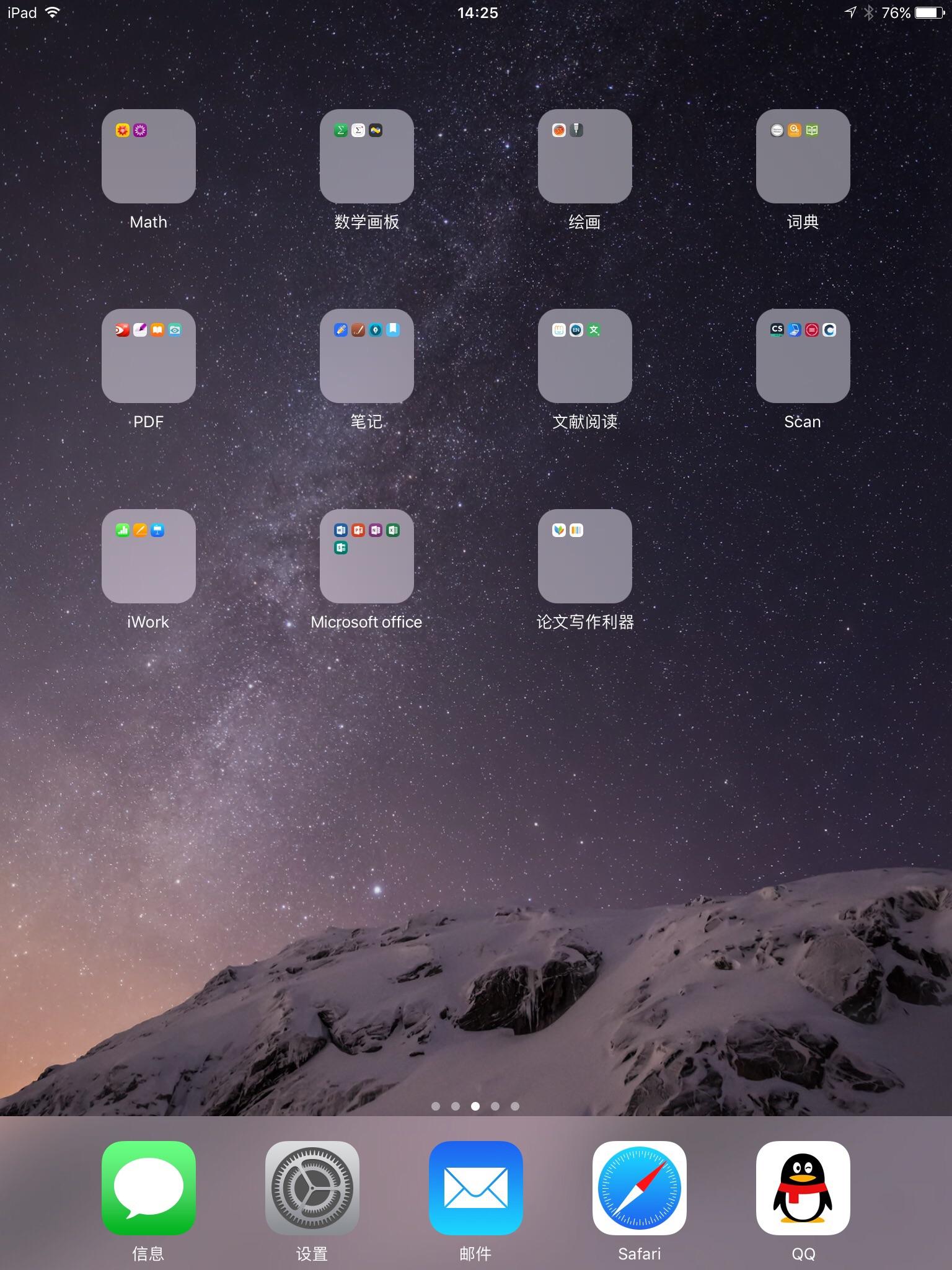Open the Math folder

pos(149,156)
